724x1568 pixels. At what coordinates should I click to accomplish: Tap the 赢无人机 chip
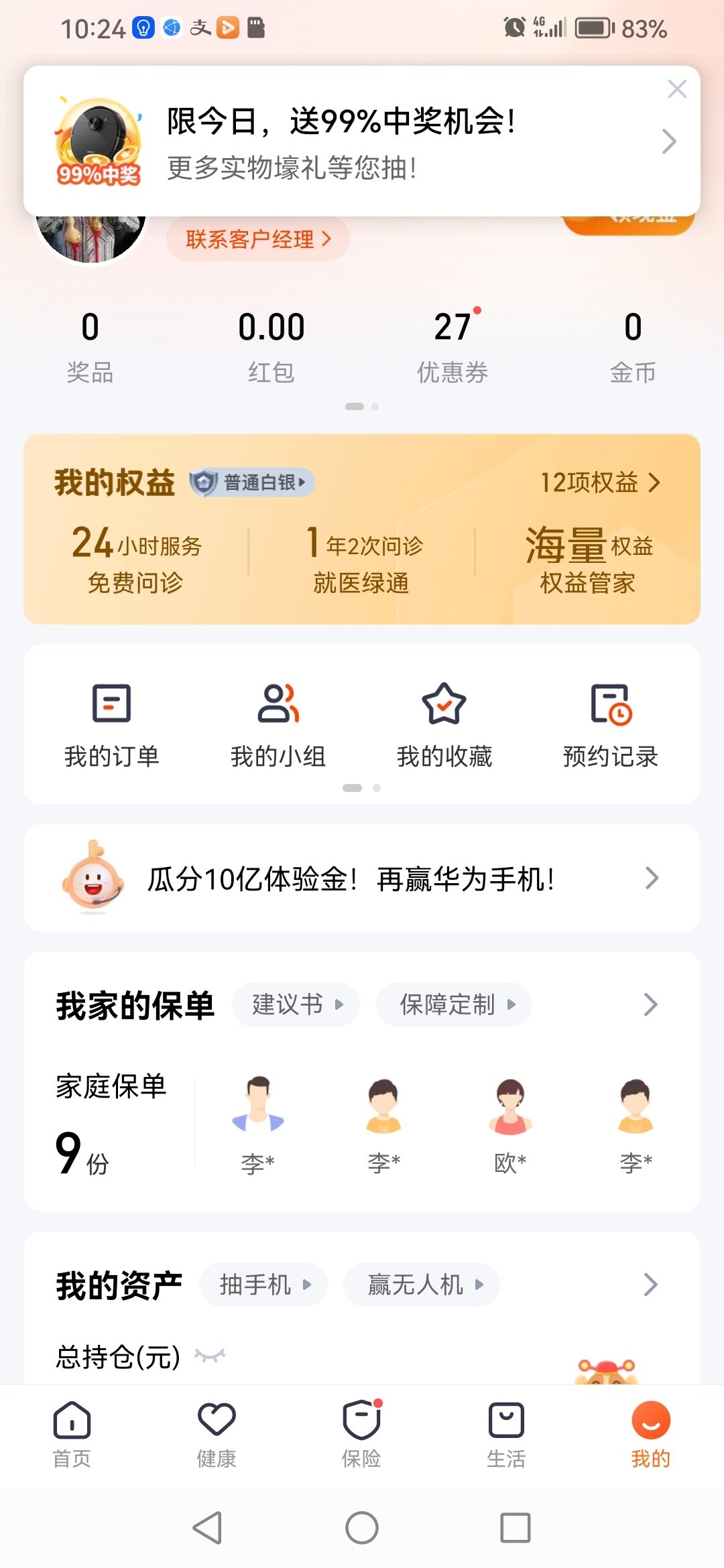pyautogui.click(x=422, y=1285)
